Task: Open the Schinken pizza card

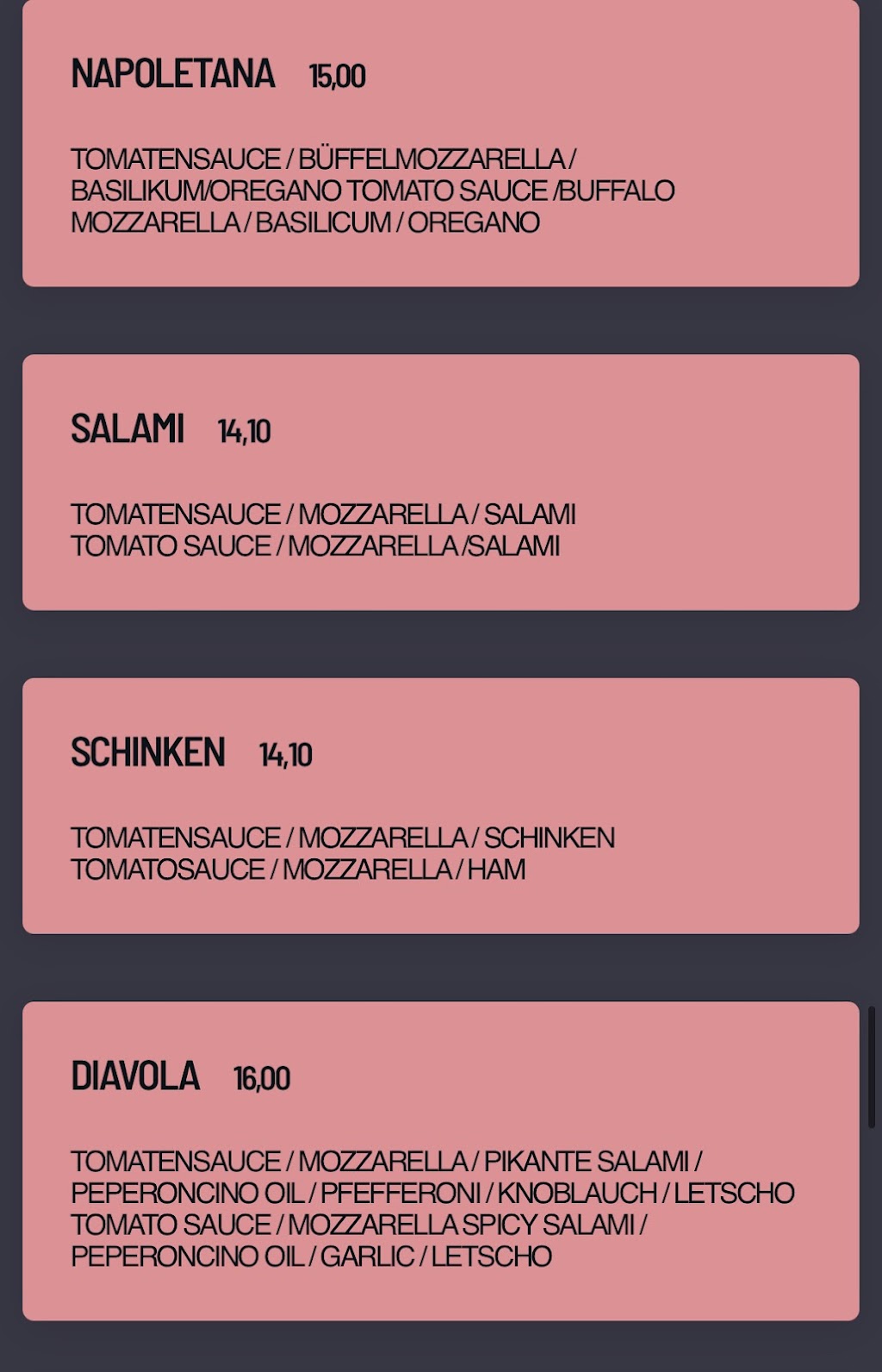Action: click(440, 805)
